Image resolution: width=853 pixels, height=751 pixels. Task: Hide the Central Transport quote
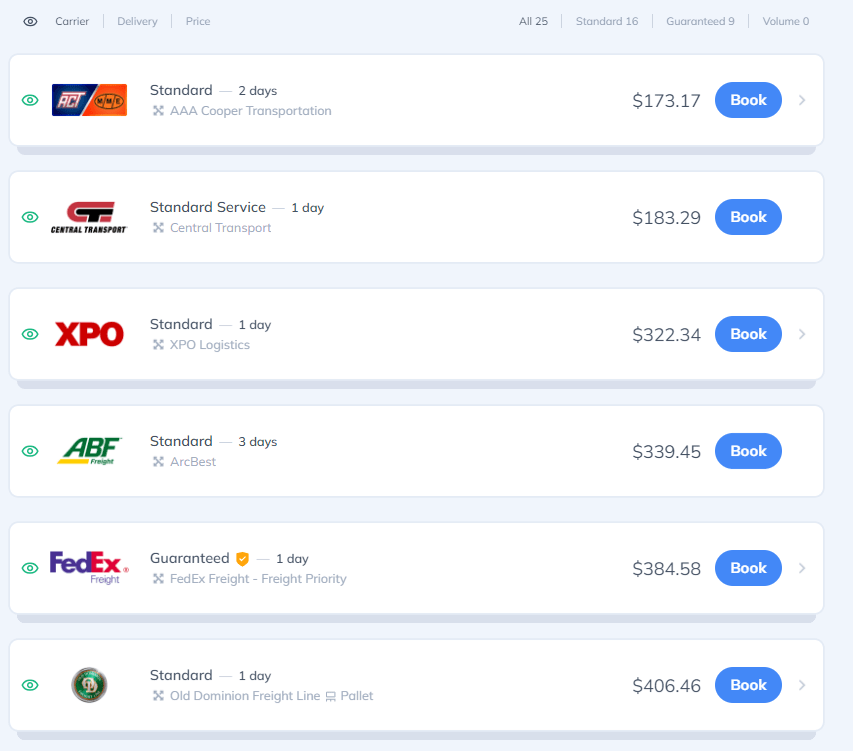point(30,217)
